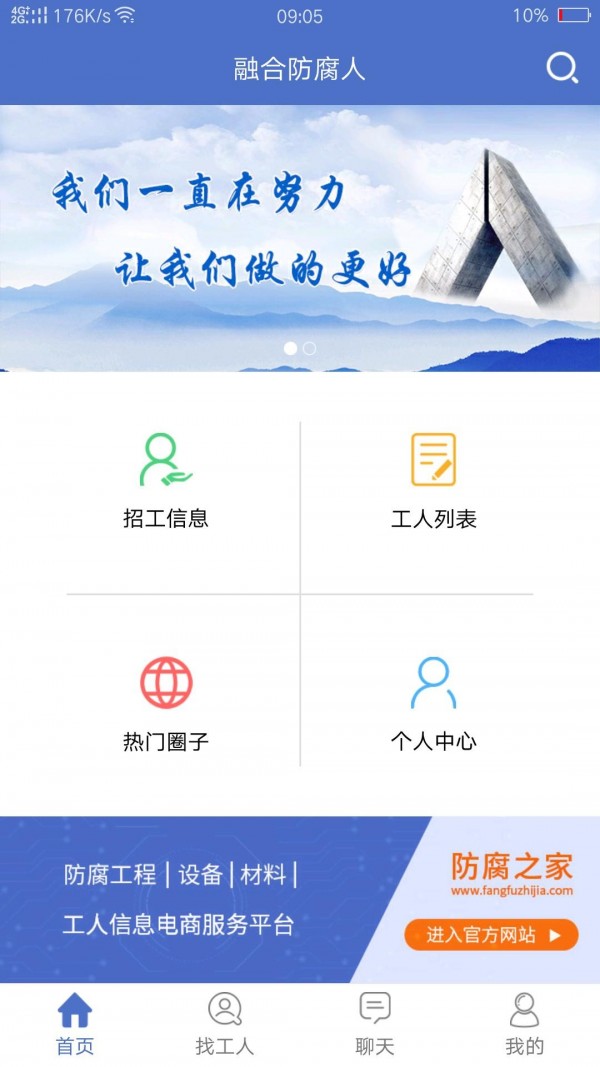
Task: Open the 我们一直在努力 carousel banner
Action: [300, 238]
